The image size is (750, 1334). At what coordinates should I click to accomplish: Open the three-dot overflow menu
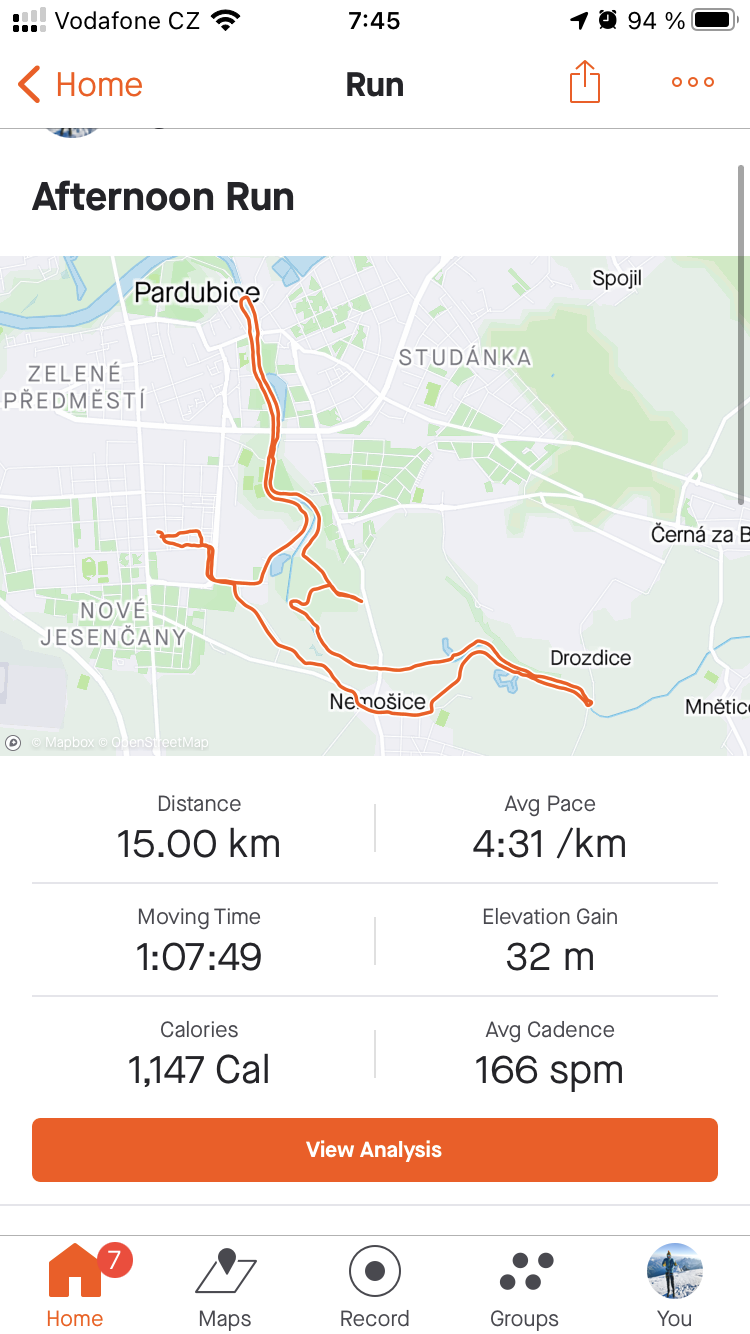pyautogui.click(x=693, y=83)
